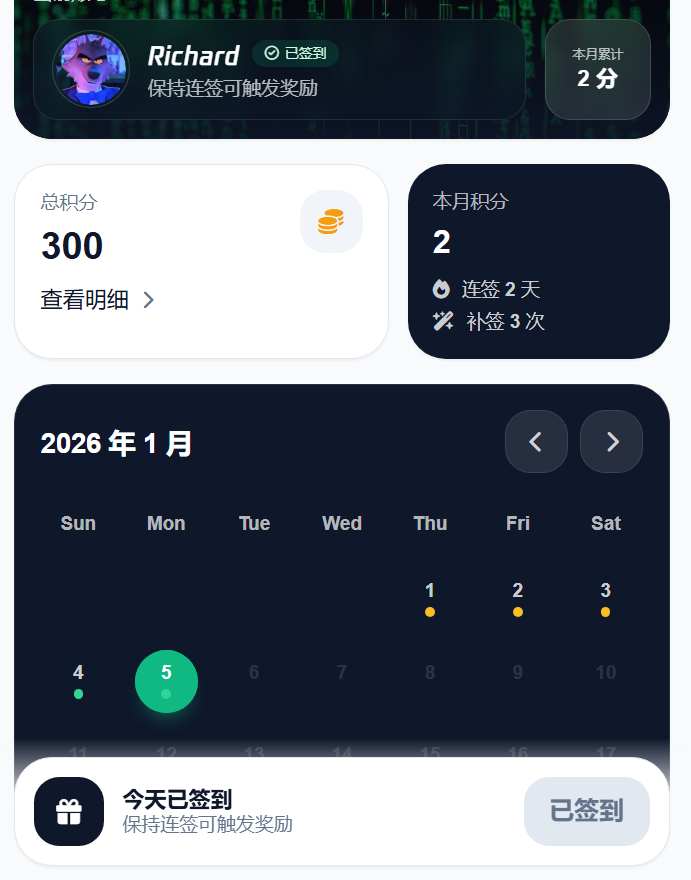The height and width of the screenshot is (880, 691).
Task: Select January 3 on the calendar
Action: (x=606, y=599)
